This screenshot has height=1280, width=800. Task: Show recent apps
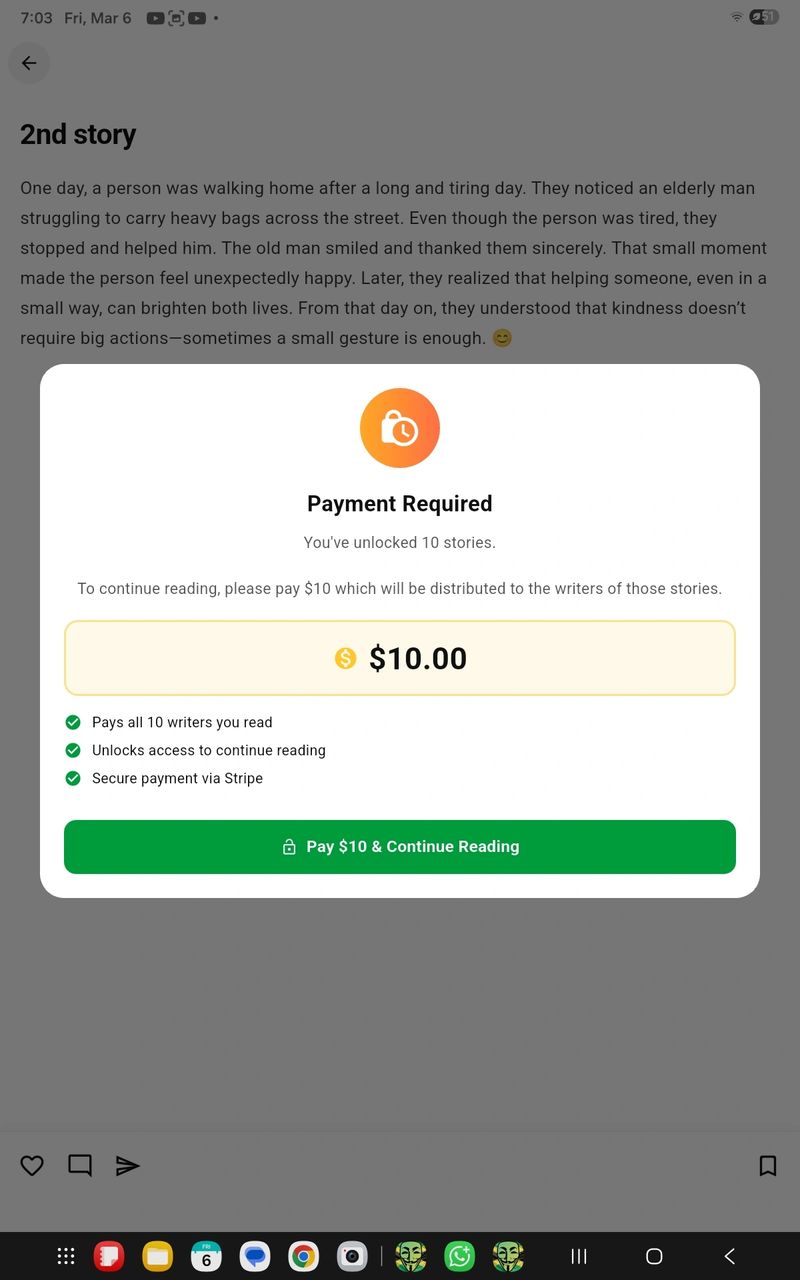578,1256
